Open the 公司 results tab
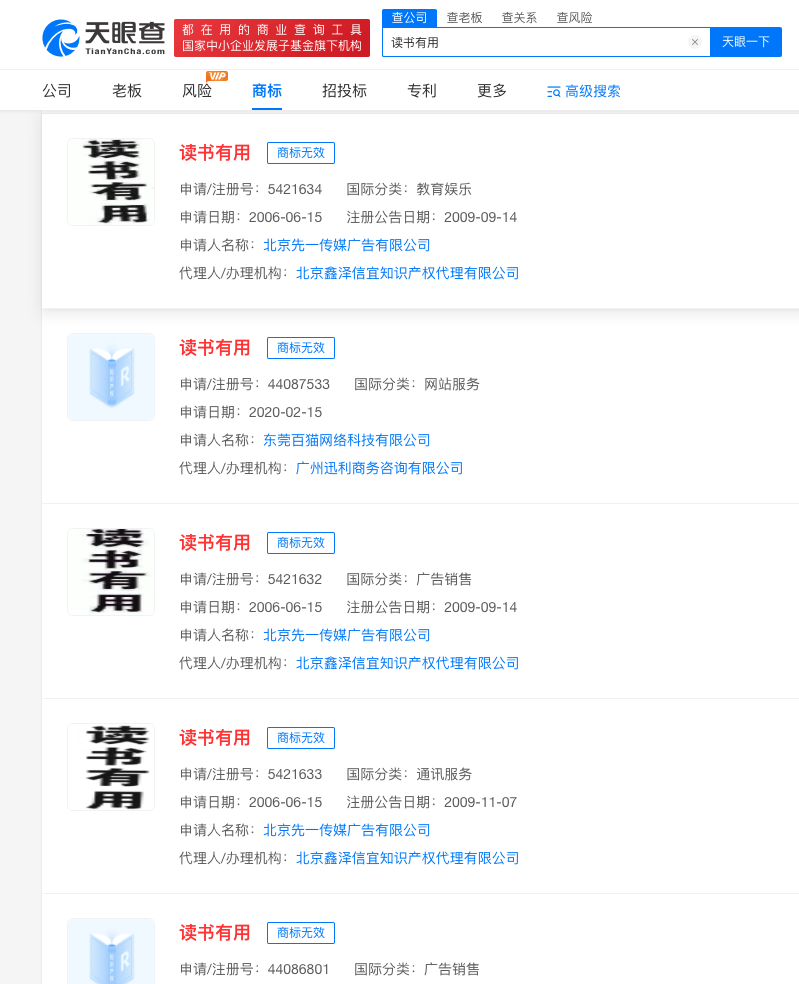 click(x=57, y=90)
